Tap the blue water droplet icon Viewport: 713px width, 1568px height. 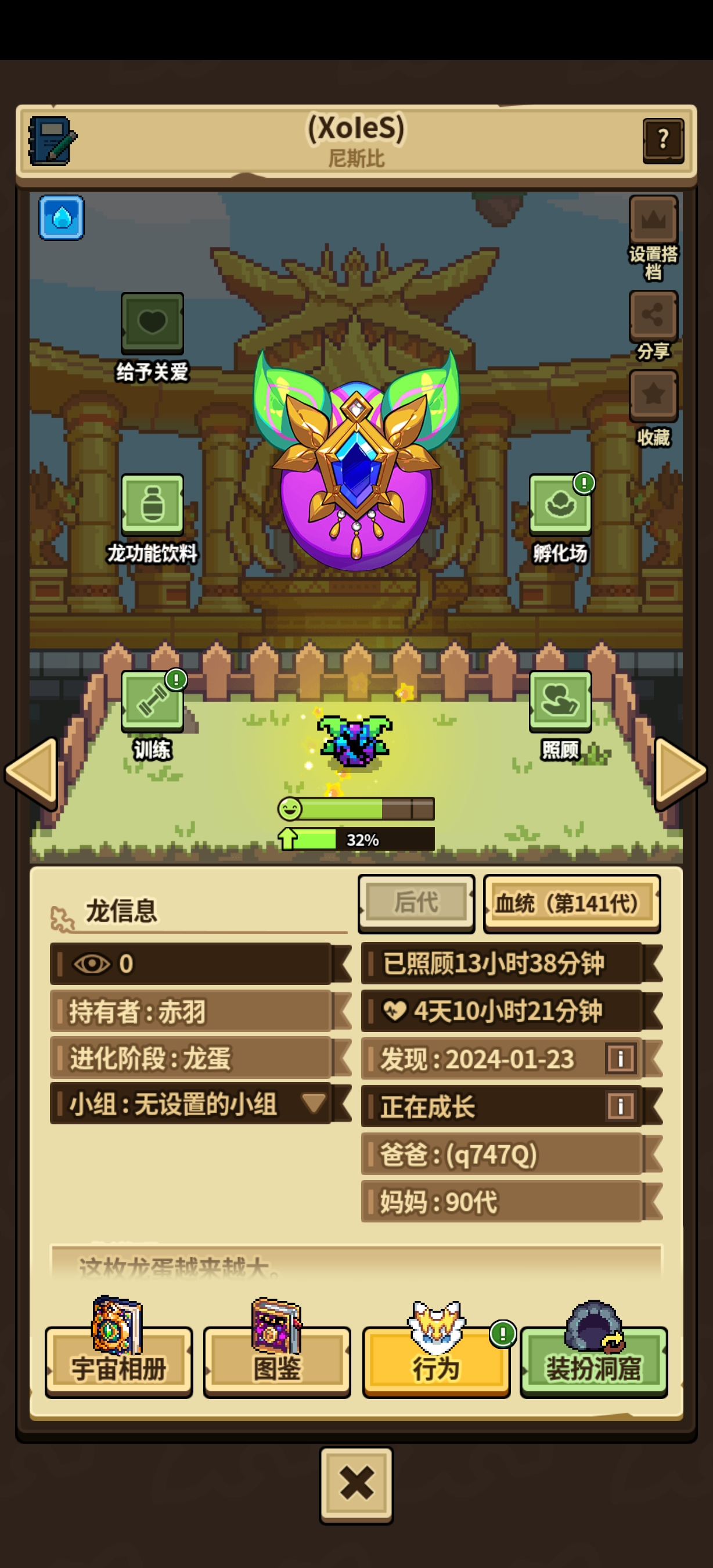click(62, 217)
